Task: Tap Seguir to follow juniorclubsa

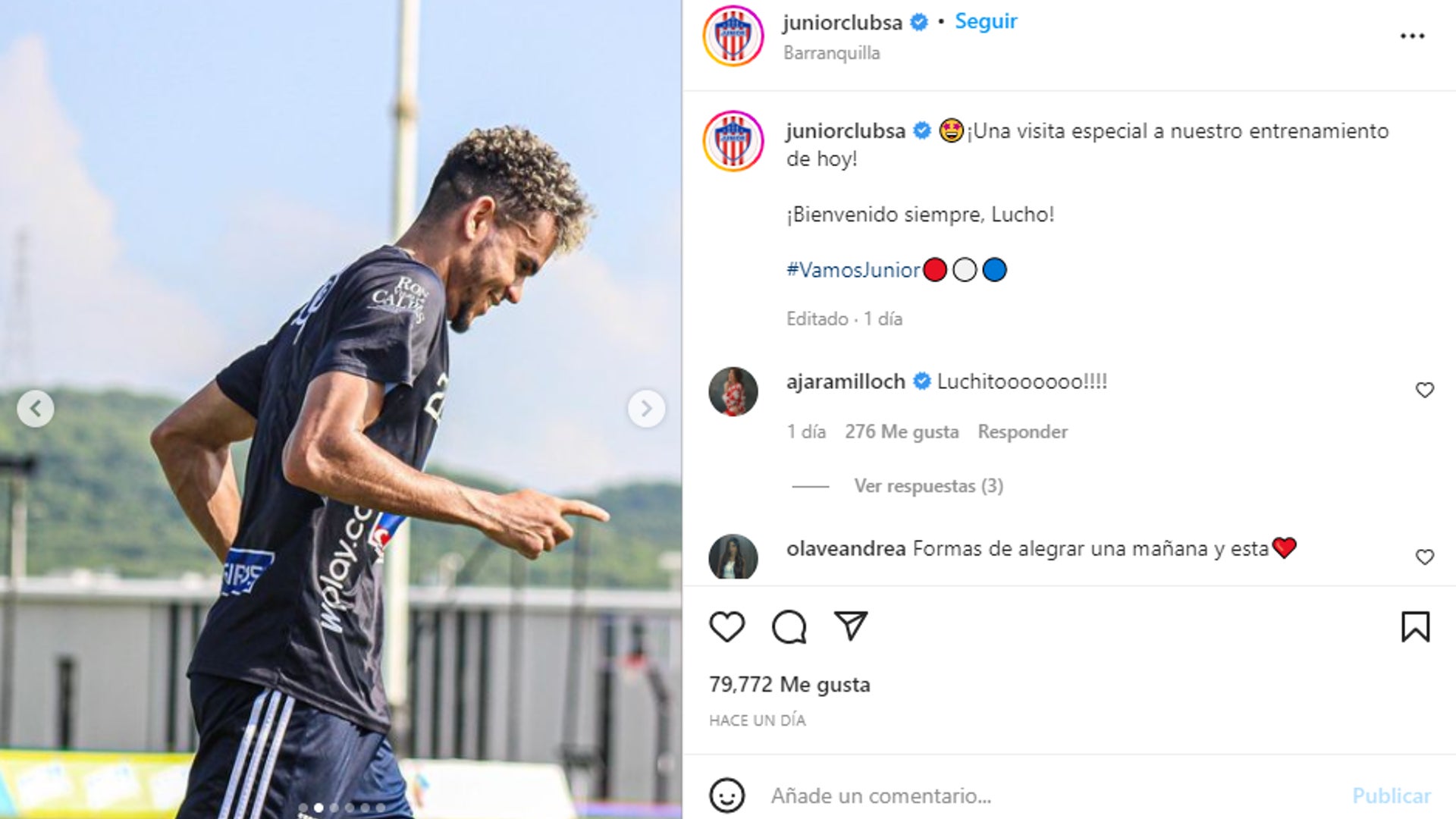Action: click(985, 21)
